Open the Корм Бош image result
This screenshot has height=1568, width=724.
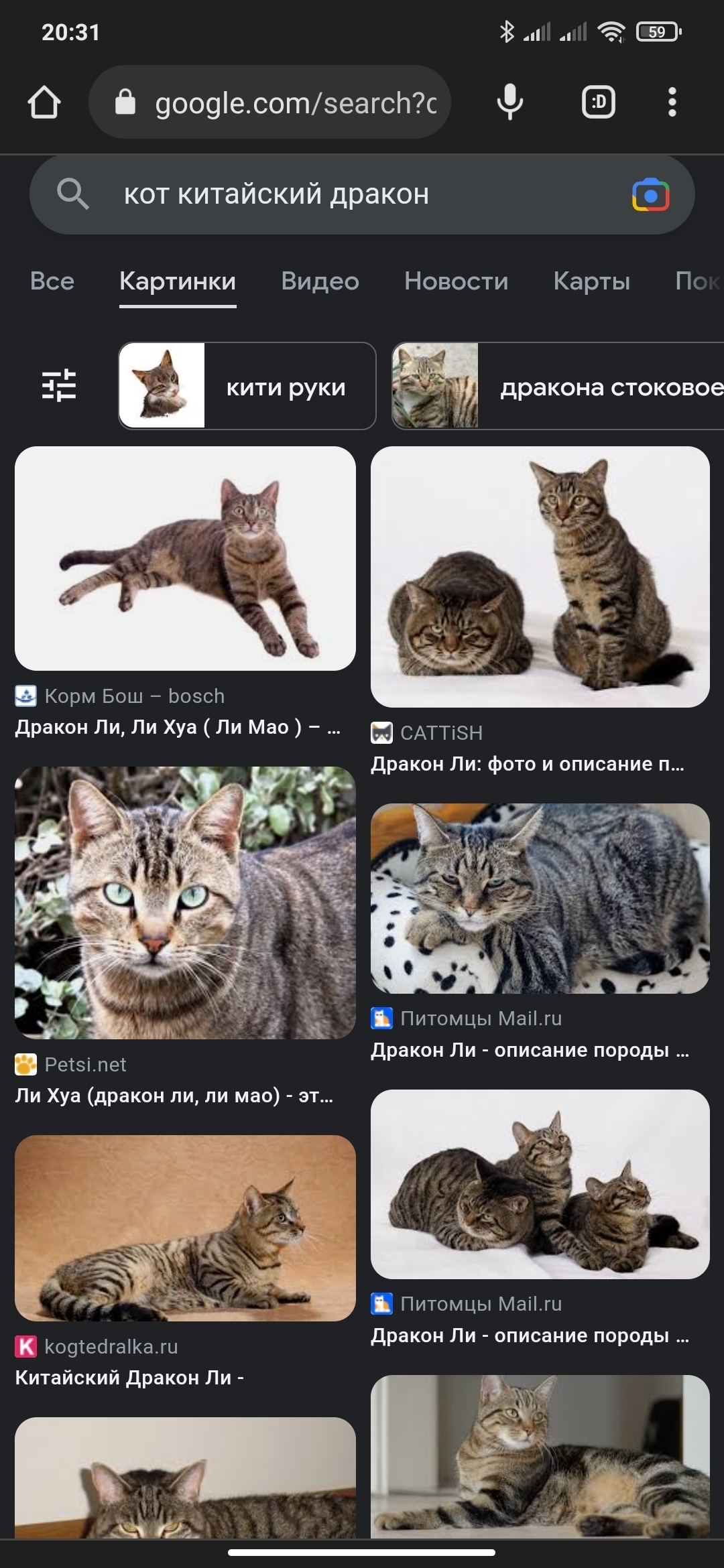[185, 559]
